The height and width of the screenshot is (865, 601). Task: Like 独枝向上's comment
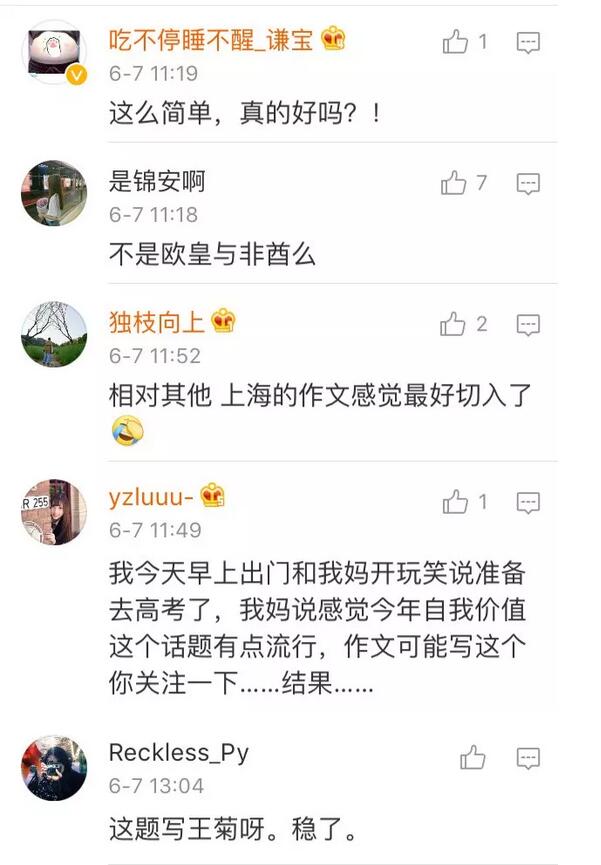(455, 324)
